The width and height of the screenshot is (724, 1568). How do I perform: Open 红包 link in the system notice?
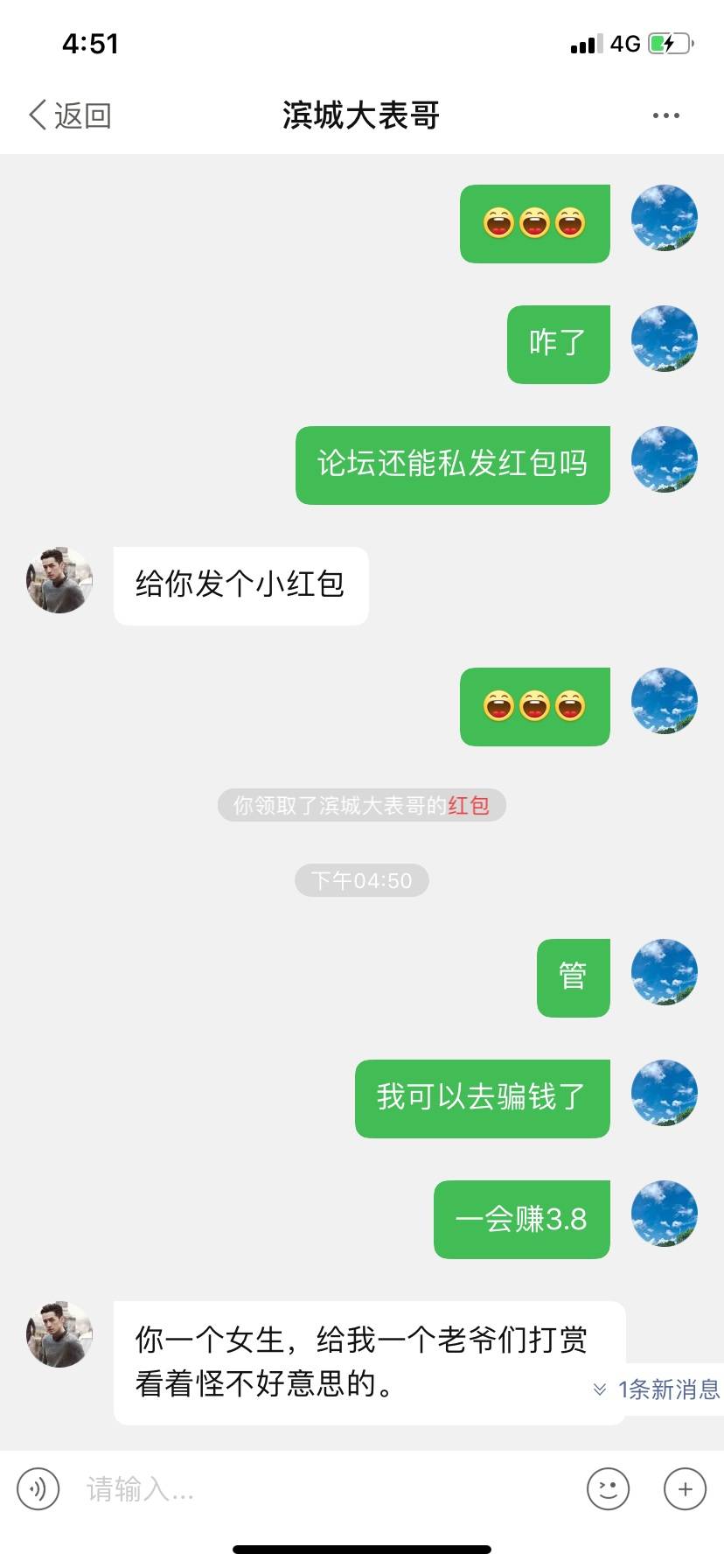click(469, 805)
